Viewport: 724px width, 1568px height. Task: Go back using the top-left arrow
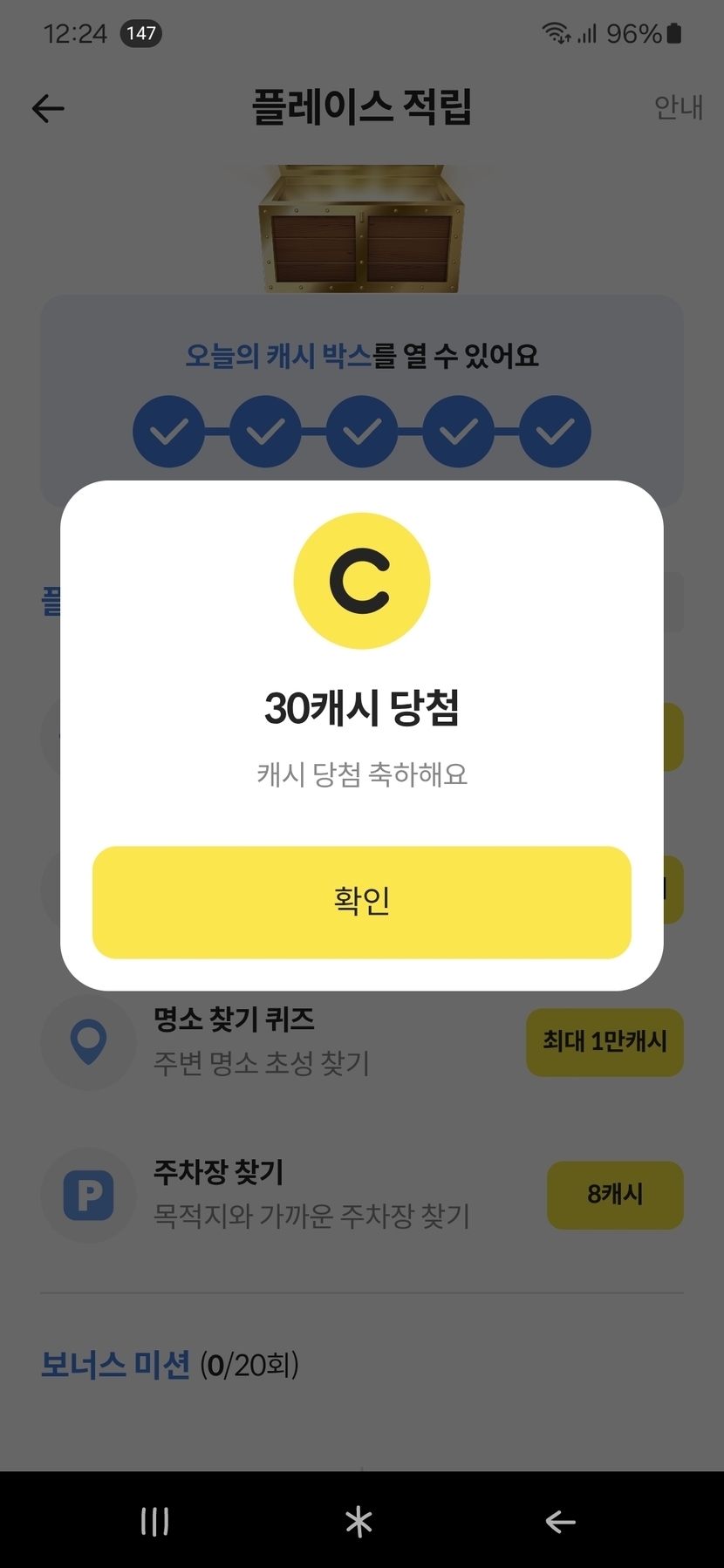tap(48, 108)
